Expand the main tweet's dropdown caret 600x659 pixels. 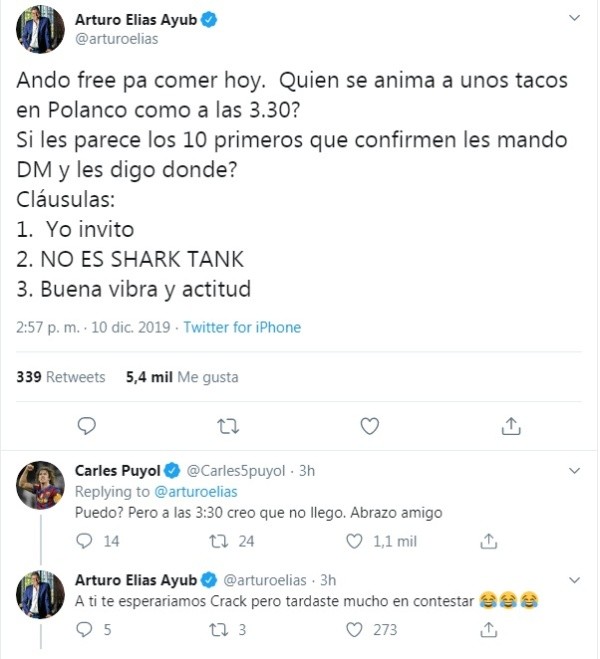point(572,19)
